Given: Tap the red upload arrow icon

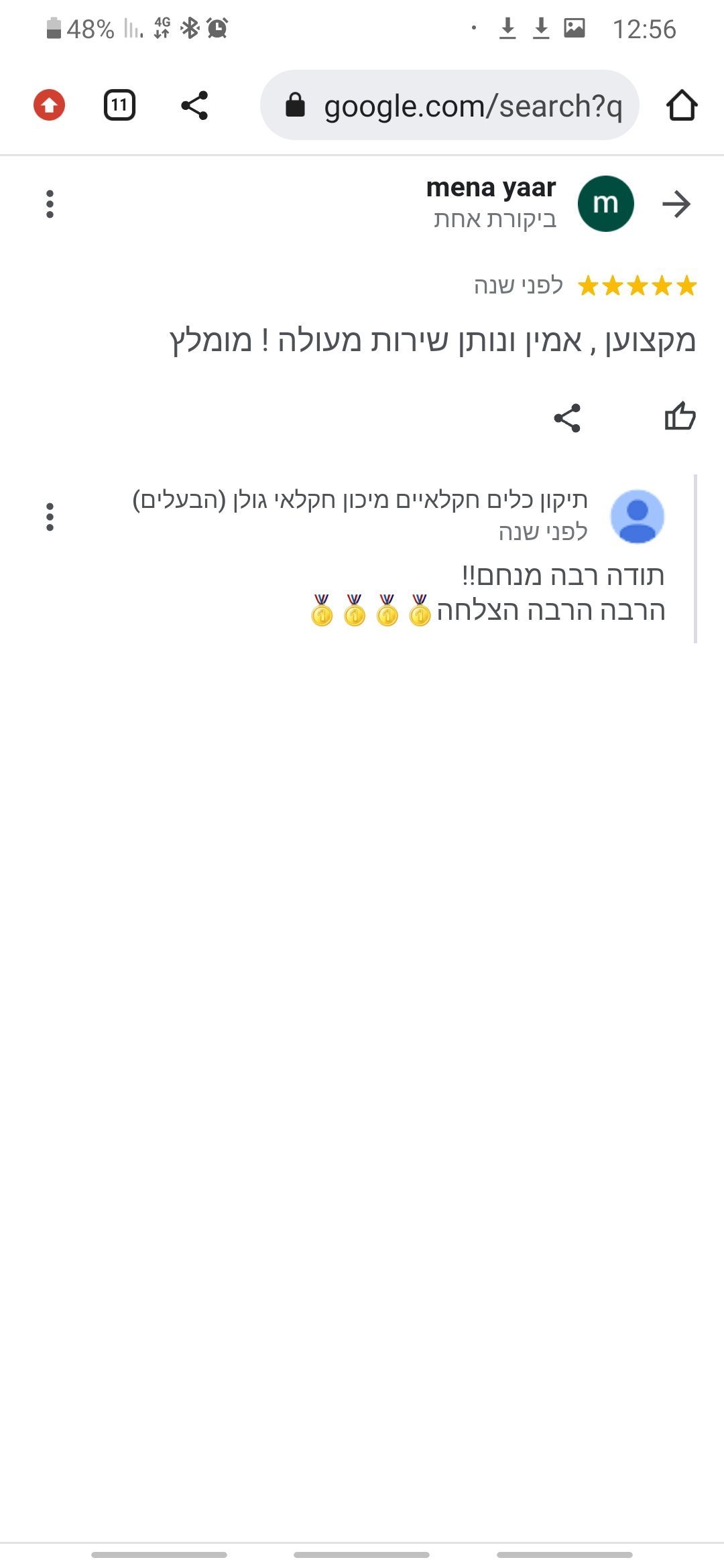Looking at the screenshot, I should click(x=49, y=105).
